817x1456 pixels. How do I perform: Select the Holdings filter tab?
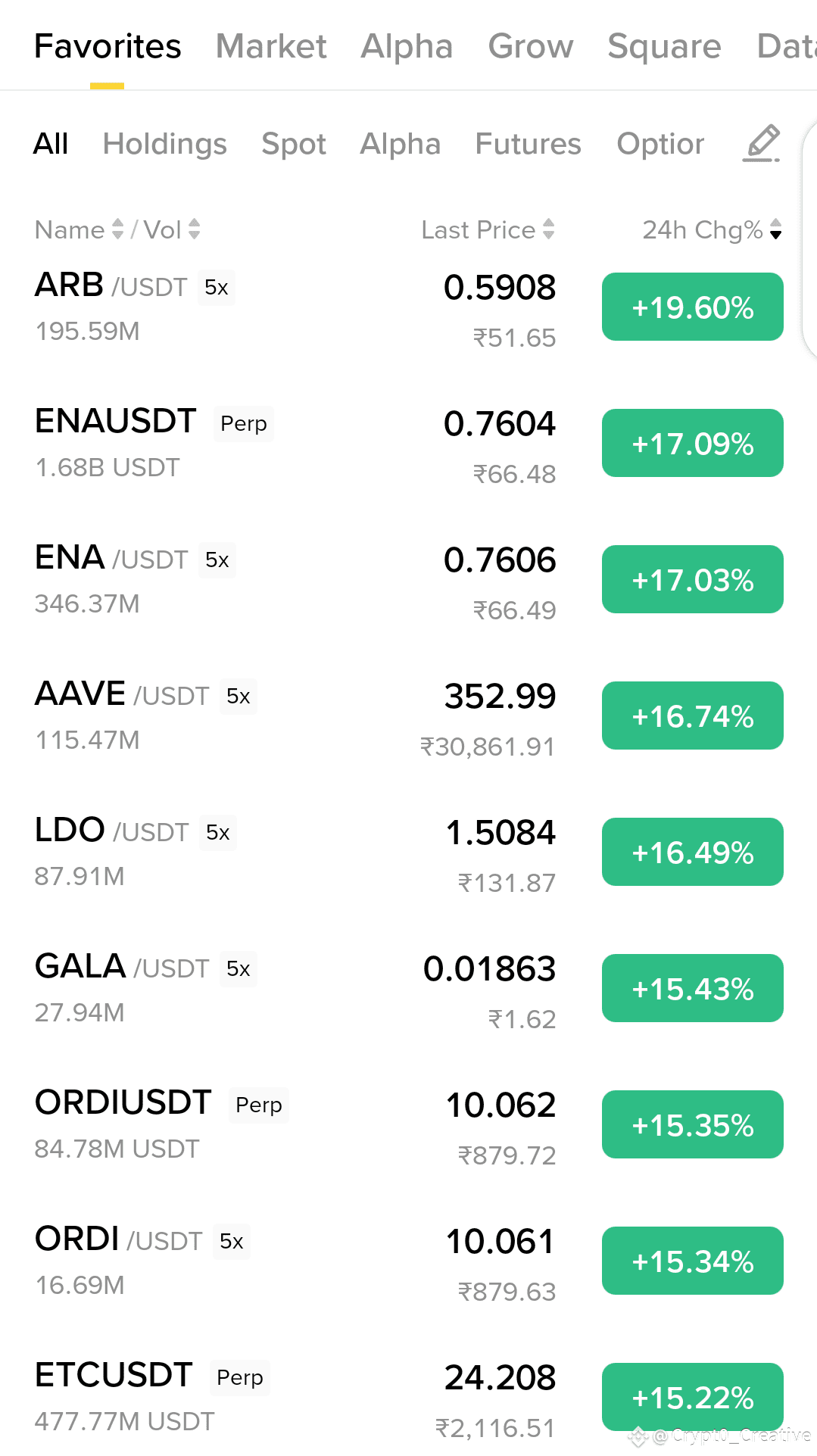coord(165,144)
